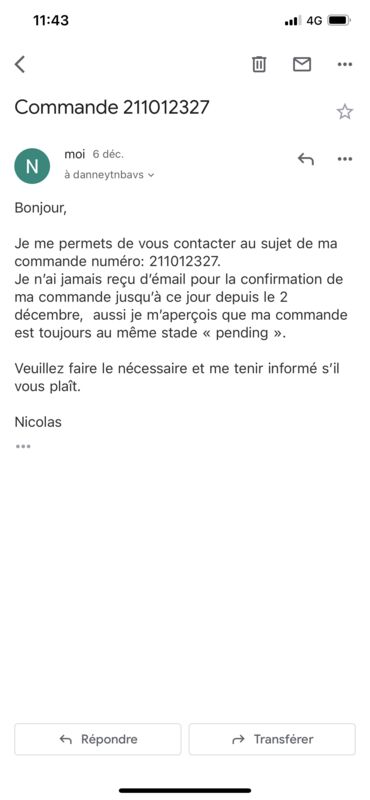The height and width of the screenshot is (800, 370).
Task: Expand recipient details next to danneytnbavs
Action: (x=151, y=176)
